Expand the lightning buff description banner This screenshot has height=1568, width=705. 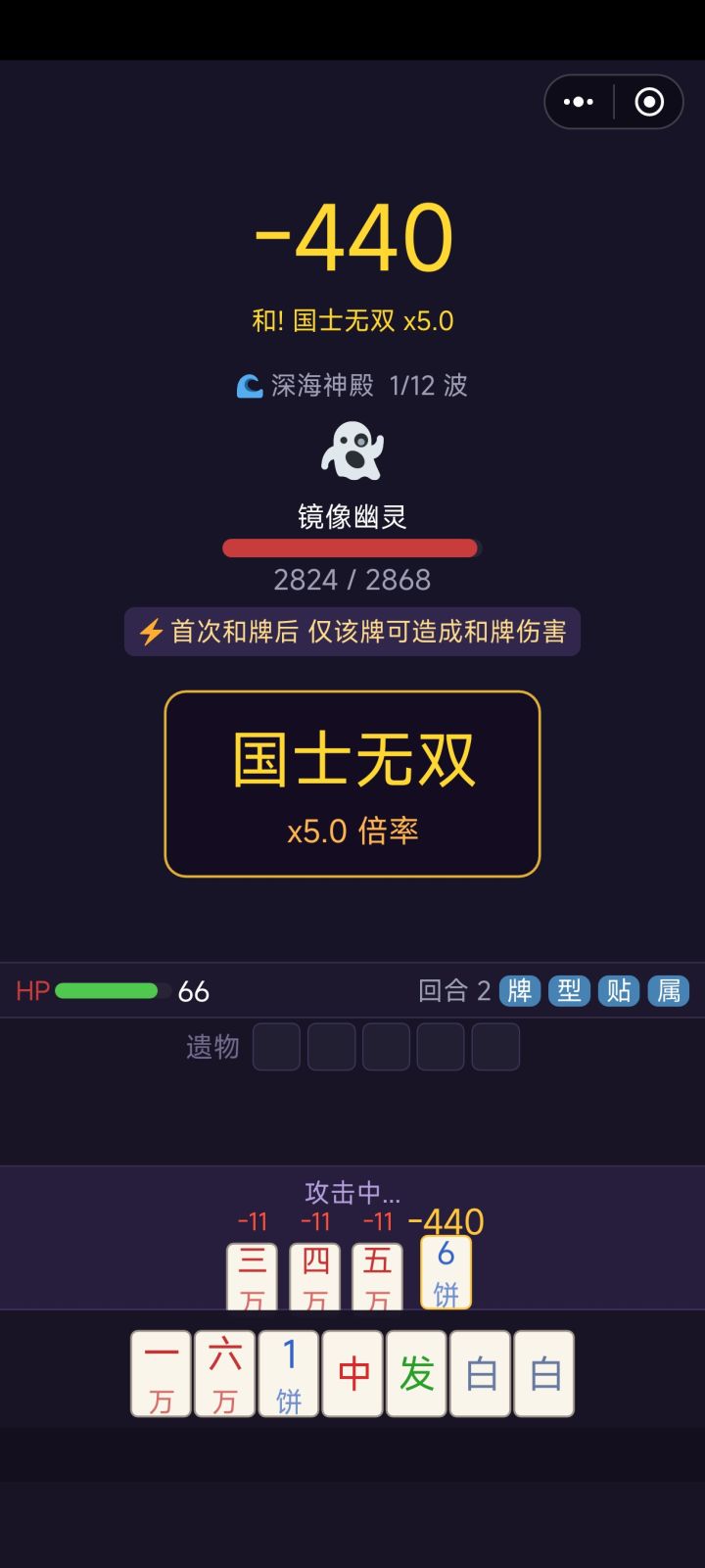point(352,632)
